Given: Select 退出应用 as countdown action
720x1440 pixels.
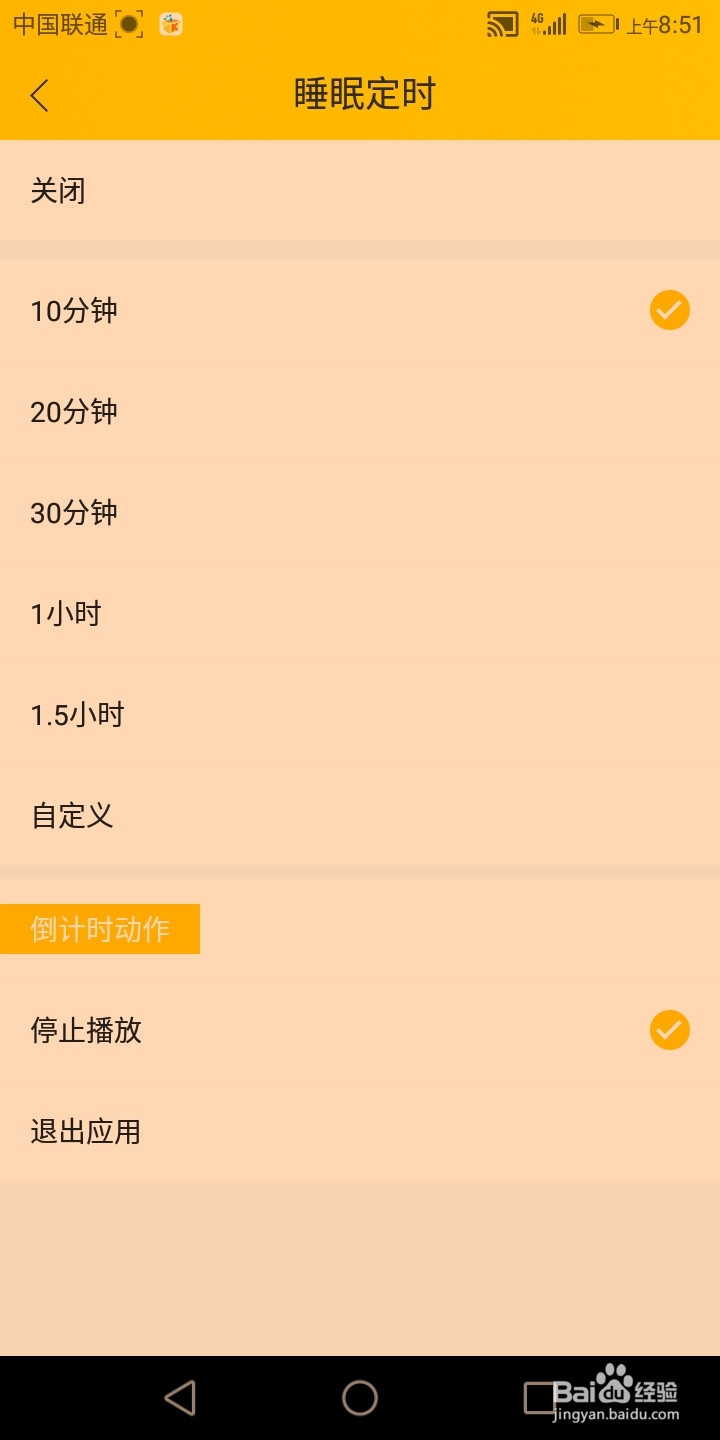Looking at the screenshot, I should [360, 1130].
